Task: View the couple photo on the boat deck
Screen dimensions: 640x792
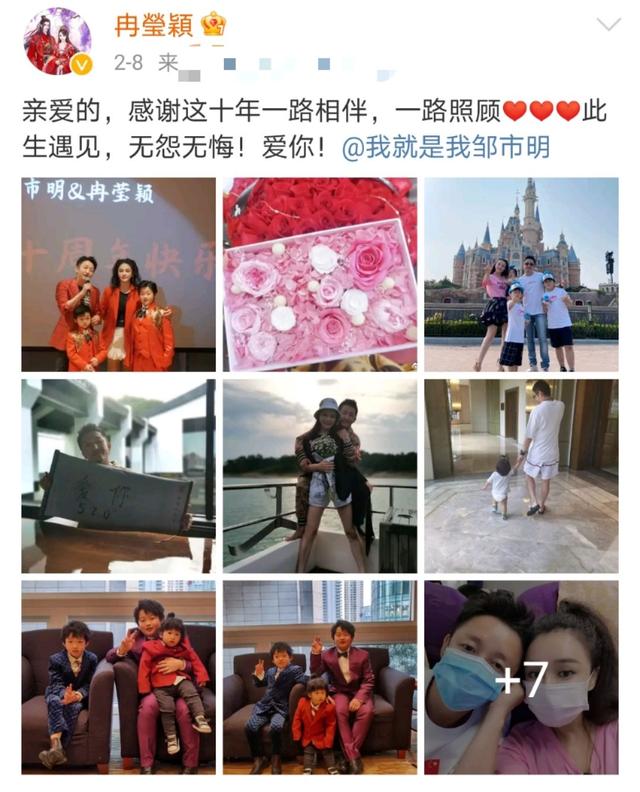Action: (320, 476)
